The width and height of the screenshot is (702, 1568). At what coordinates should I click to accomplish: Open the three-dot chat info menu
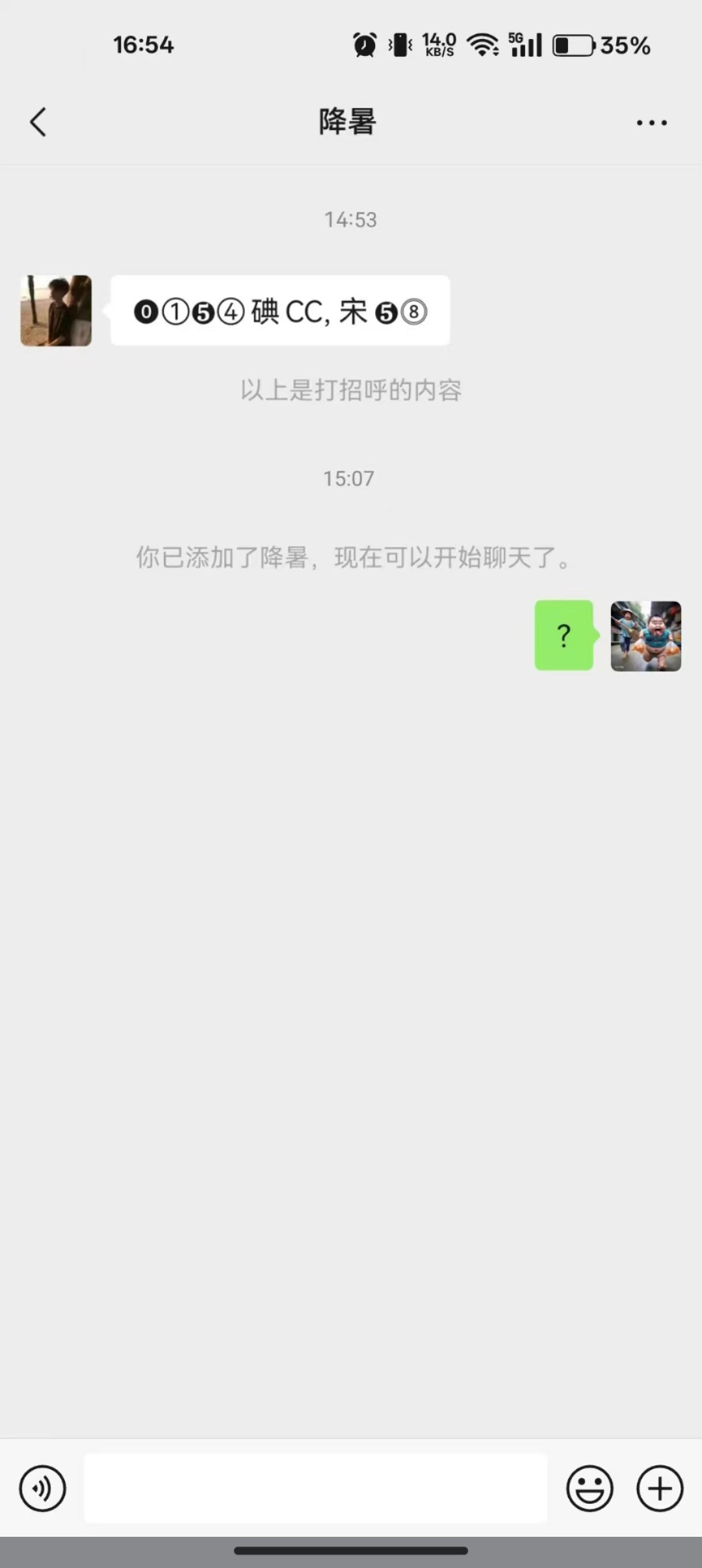(x=651, y=122)
